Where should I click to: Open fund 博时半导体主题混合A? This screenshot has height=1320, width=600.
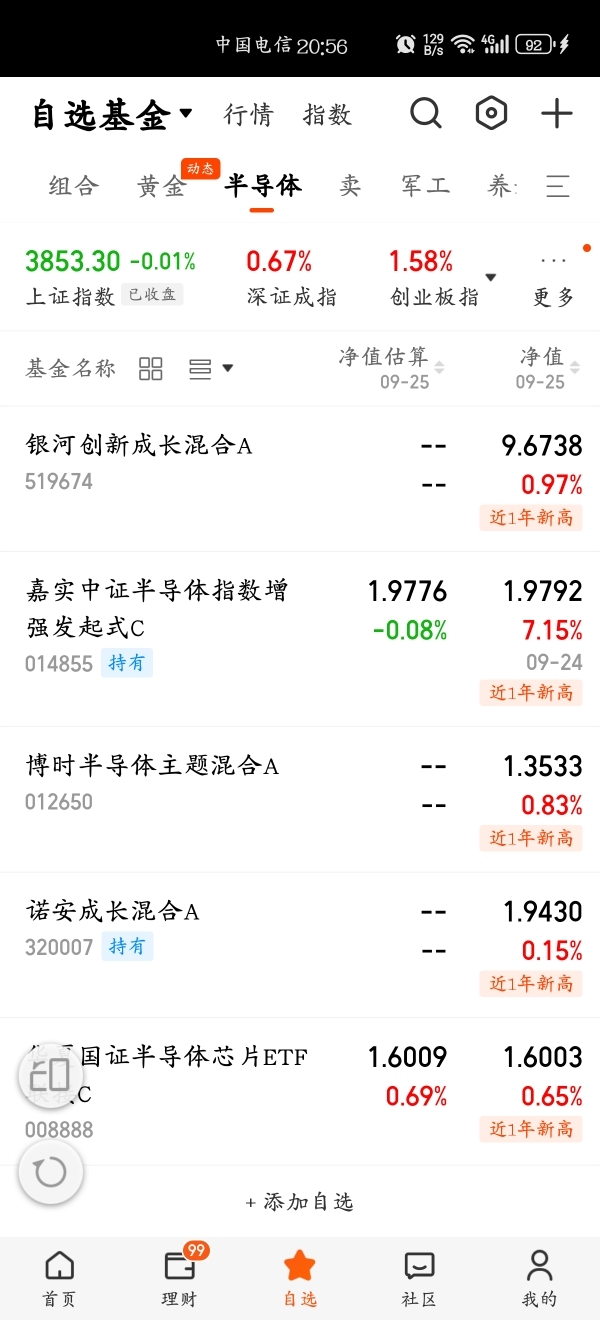click(x=300, y=799)
